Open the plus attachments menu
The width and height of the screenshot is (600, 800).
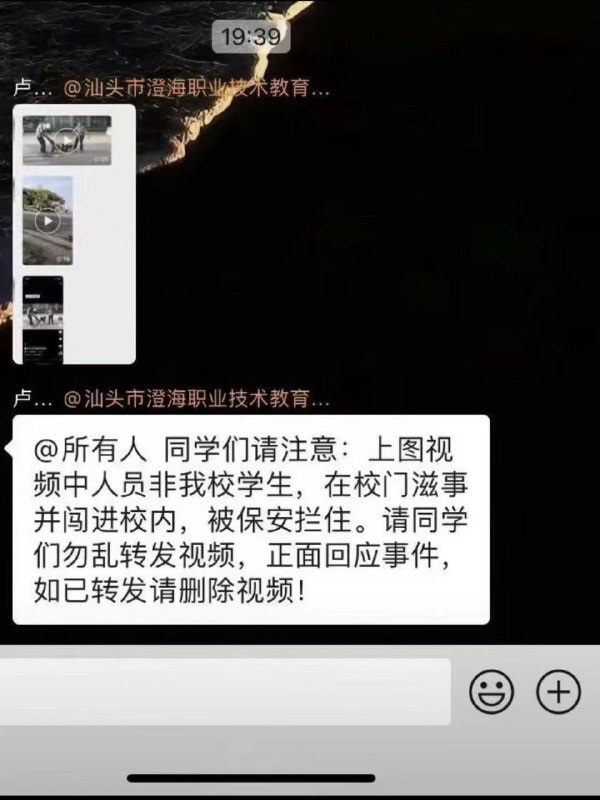coord(558,691)
